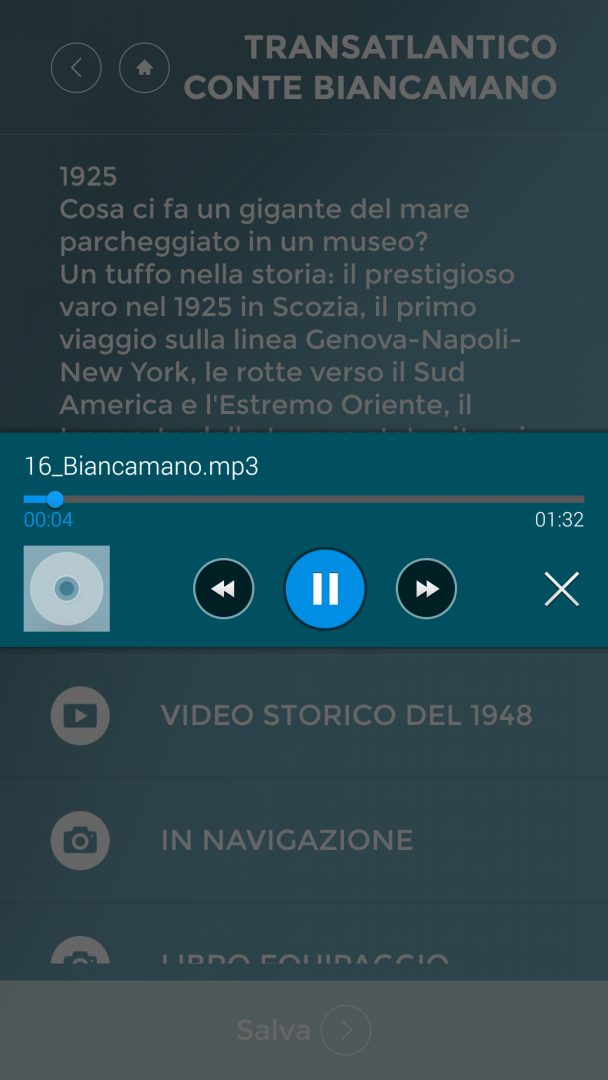Viewport: 608px width, 1080px height.
Task: Close the audio player overlay
Action: point(561,589)
